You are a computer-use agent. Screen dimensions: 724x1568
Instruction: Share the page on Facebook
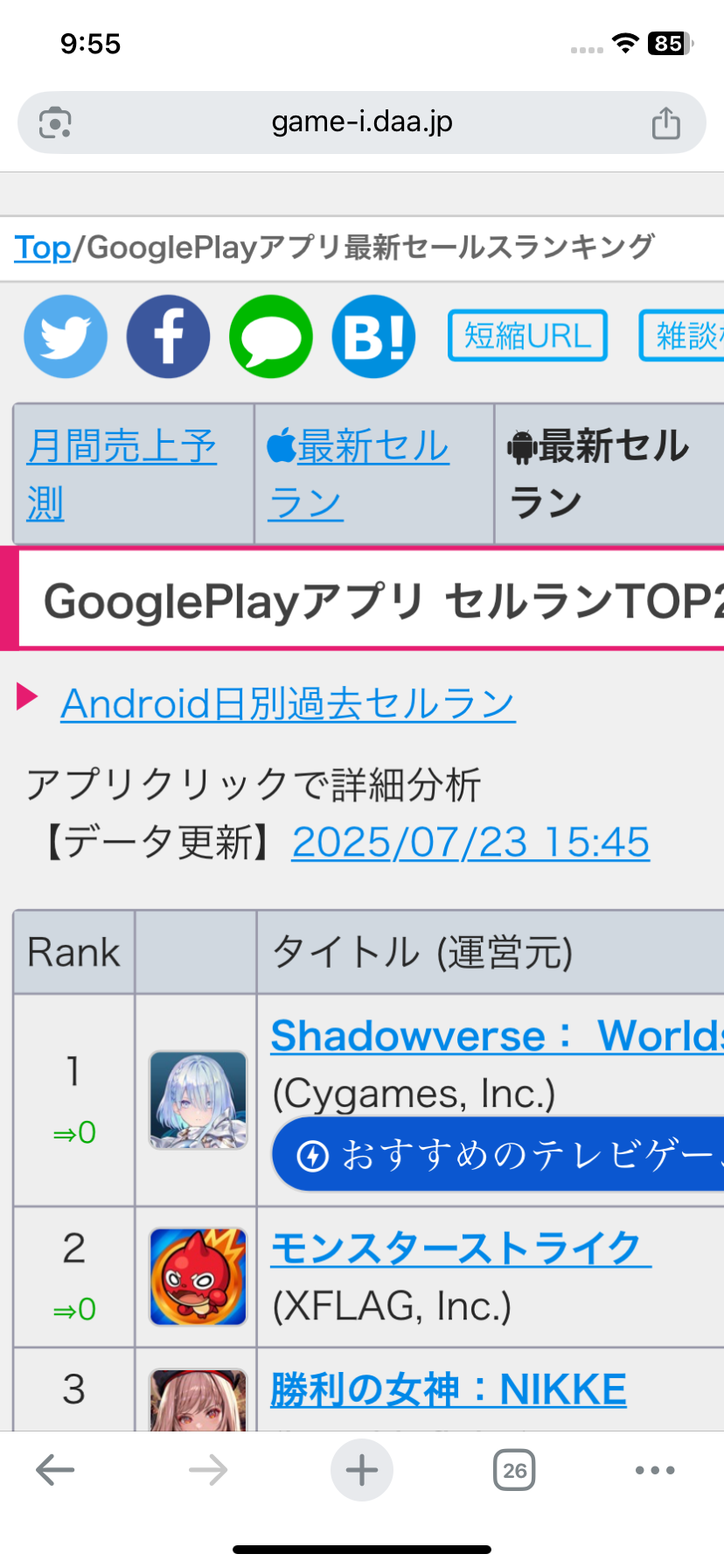(x=168, y=337)
